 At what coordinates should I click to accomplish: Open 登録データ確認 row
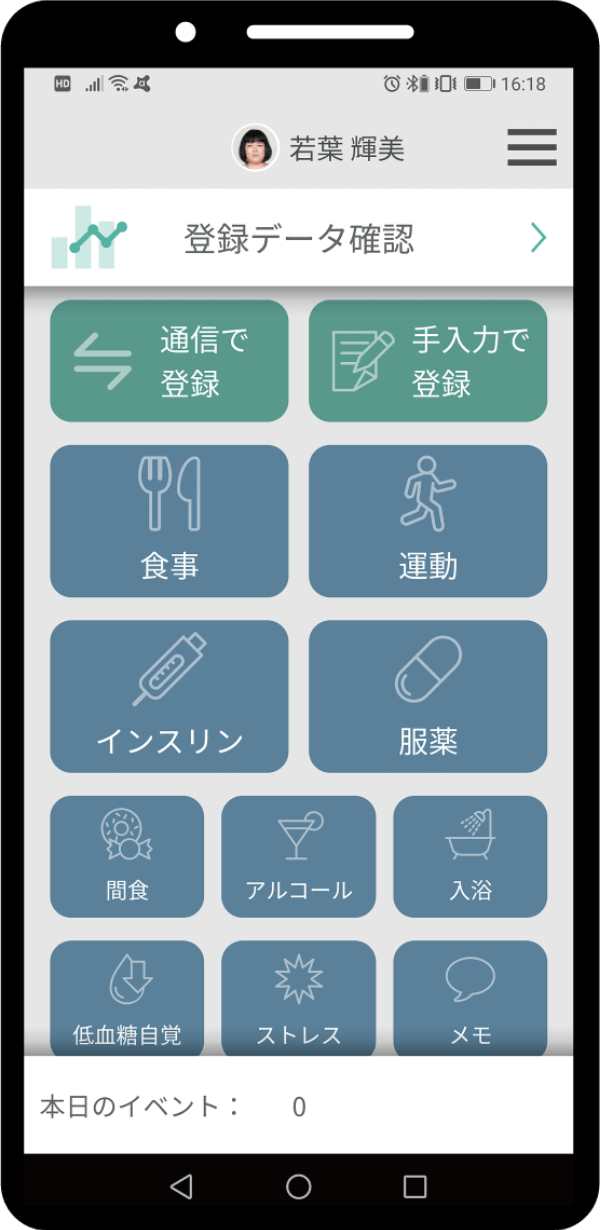click(x=299, y=238)
